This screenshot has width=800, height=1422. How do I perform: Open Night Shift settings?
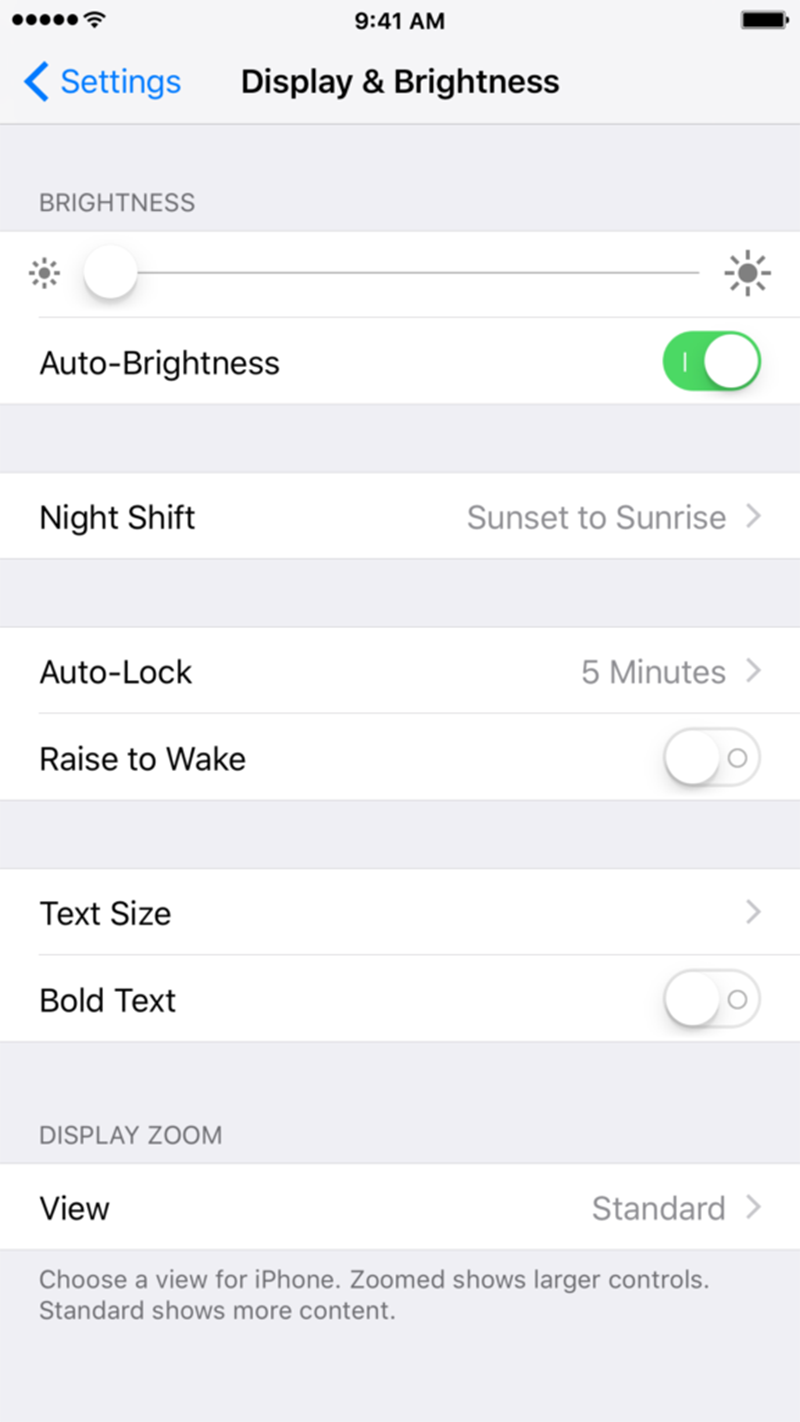(x=400, y=517)
